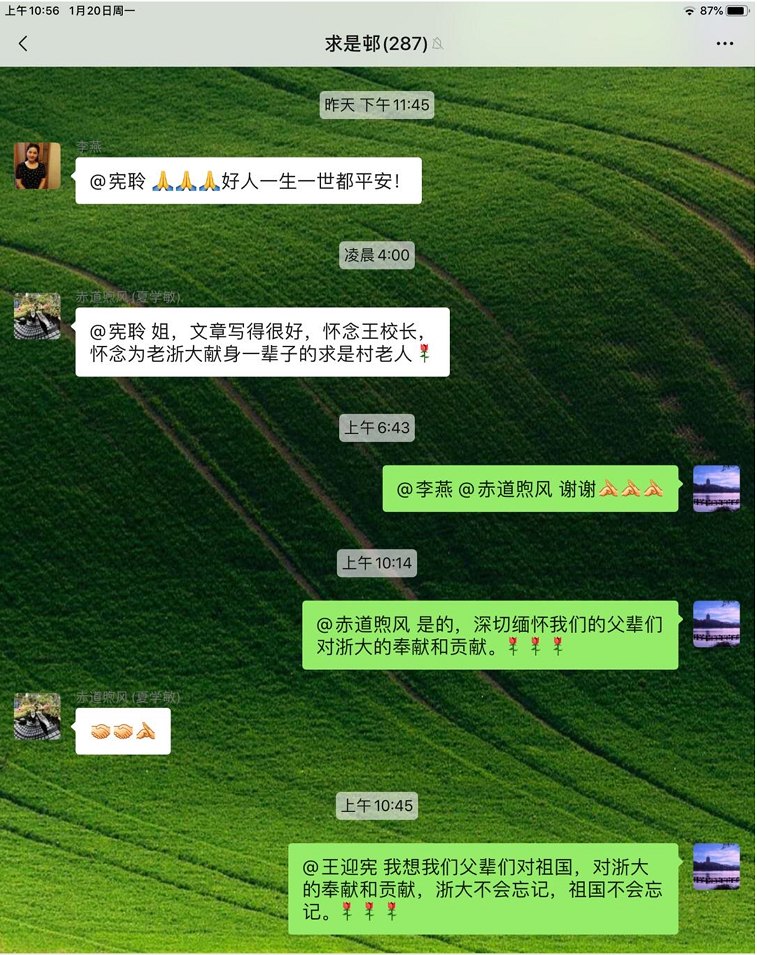The image size is (757, 955).
Task: Open the three-dot chat info menu
Action: coord(725,44)
